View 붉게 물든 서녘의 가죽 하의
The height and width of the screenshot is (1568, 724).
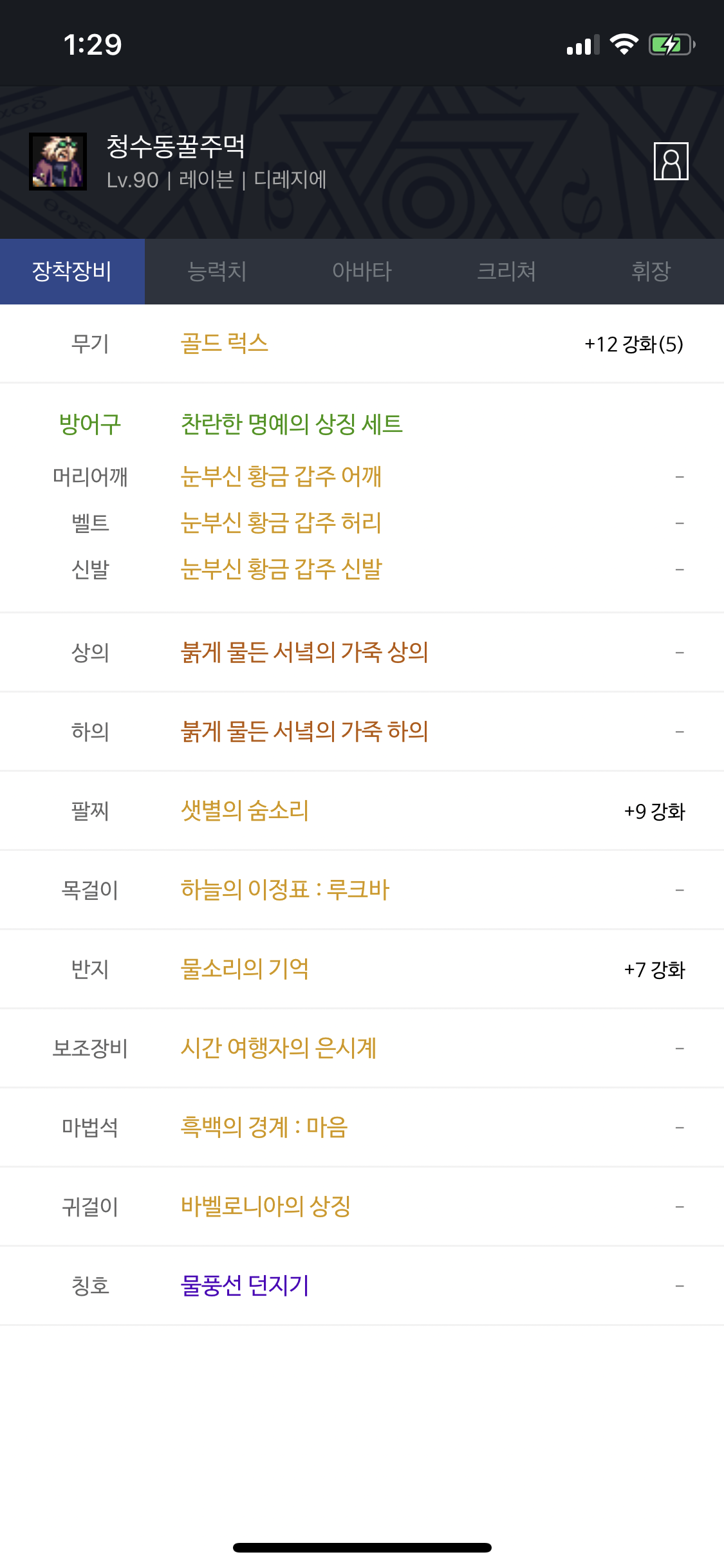(x=304, y=732)
